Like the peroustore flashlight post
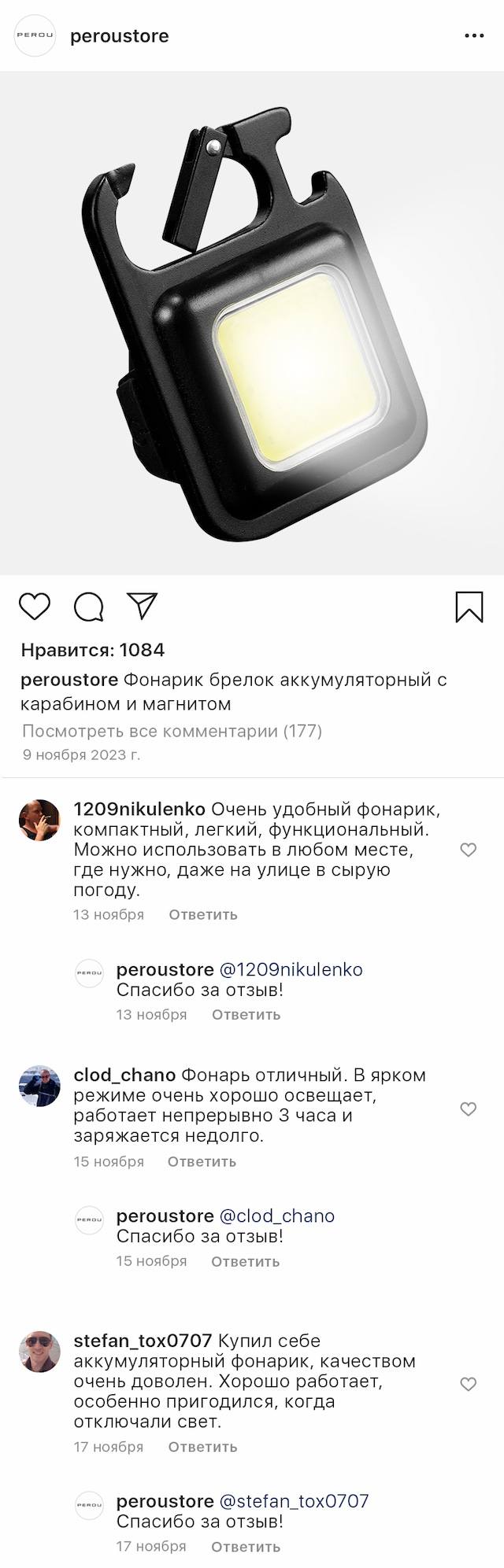504x1568 pixels. pyautogui.click(x=34, y=607)
